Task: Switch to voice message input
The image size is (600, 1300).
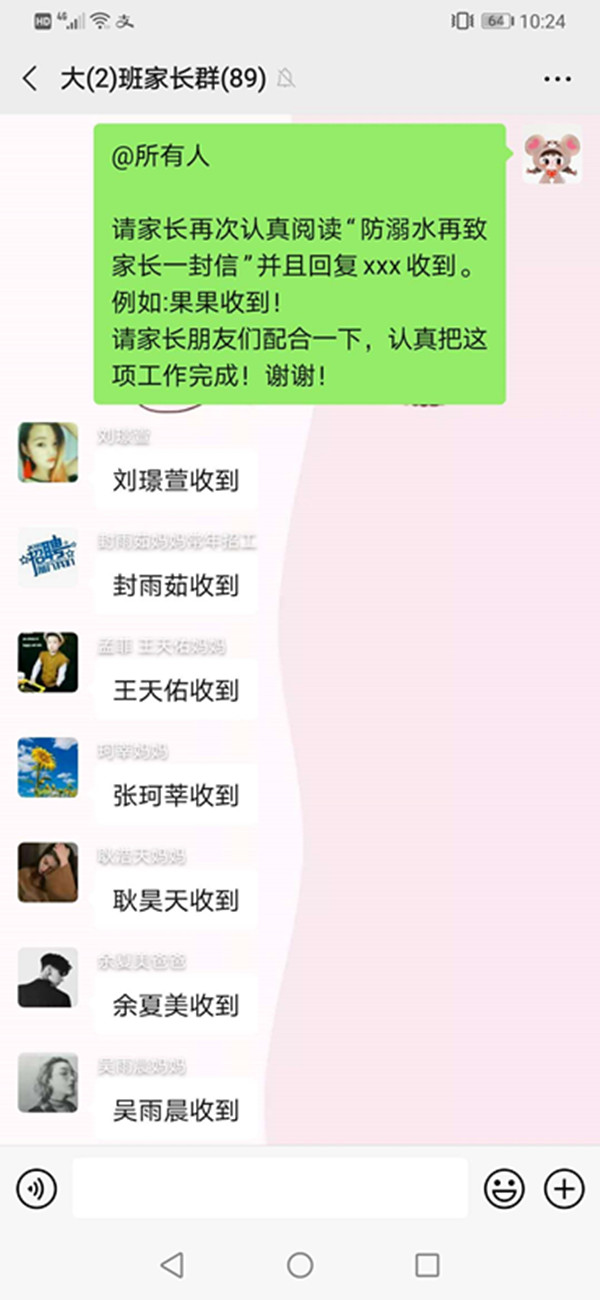Action: click(36, 1188)
